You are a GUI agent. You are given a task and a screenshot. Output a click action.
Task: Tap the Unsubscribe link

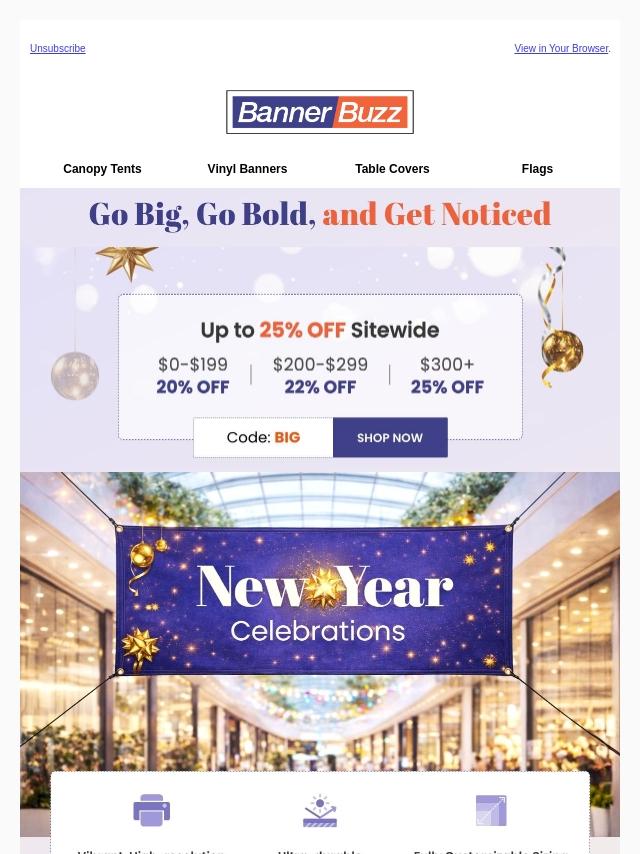click(x=57, y=48)
